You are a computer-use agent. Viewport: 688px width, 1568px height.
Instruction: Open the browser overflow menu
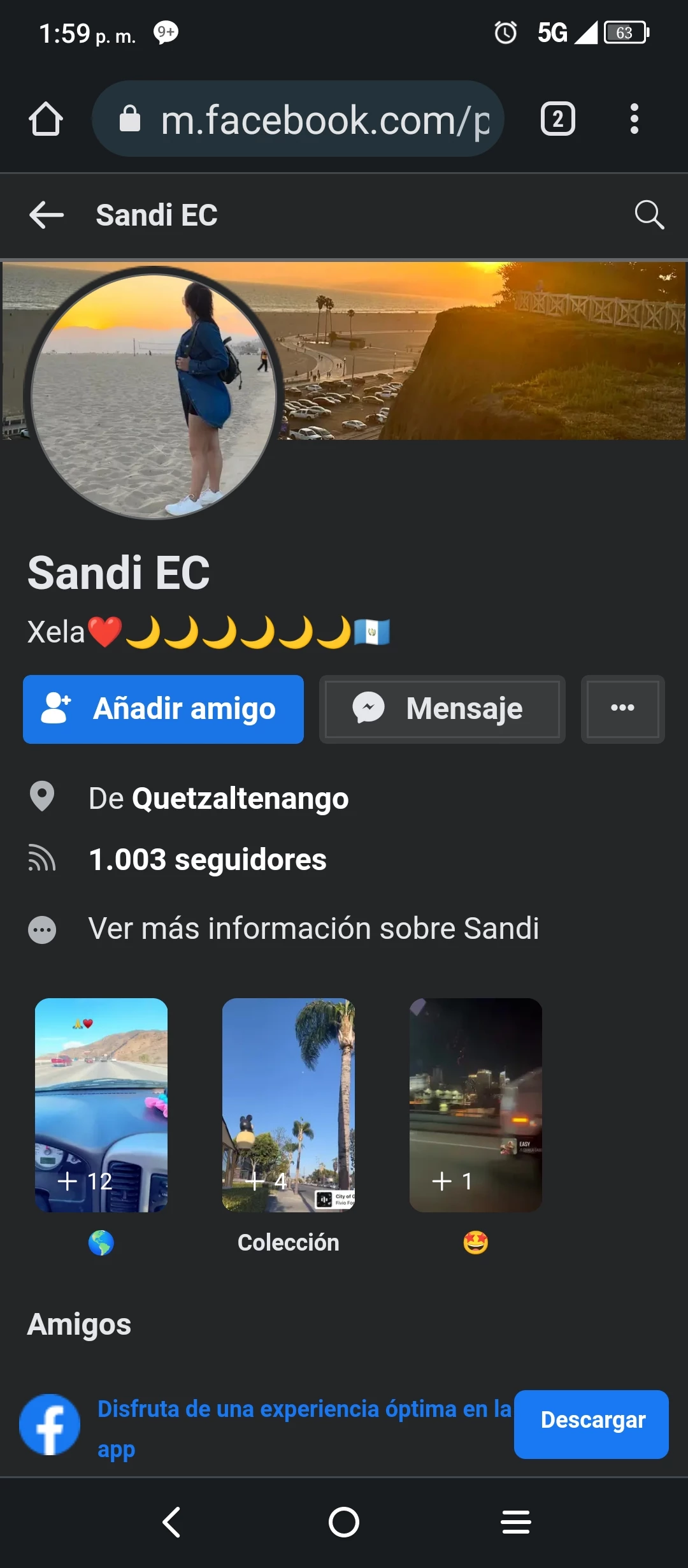click(x=634, y=118)
